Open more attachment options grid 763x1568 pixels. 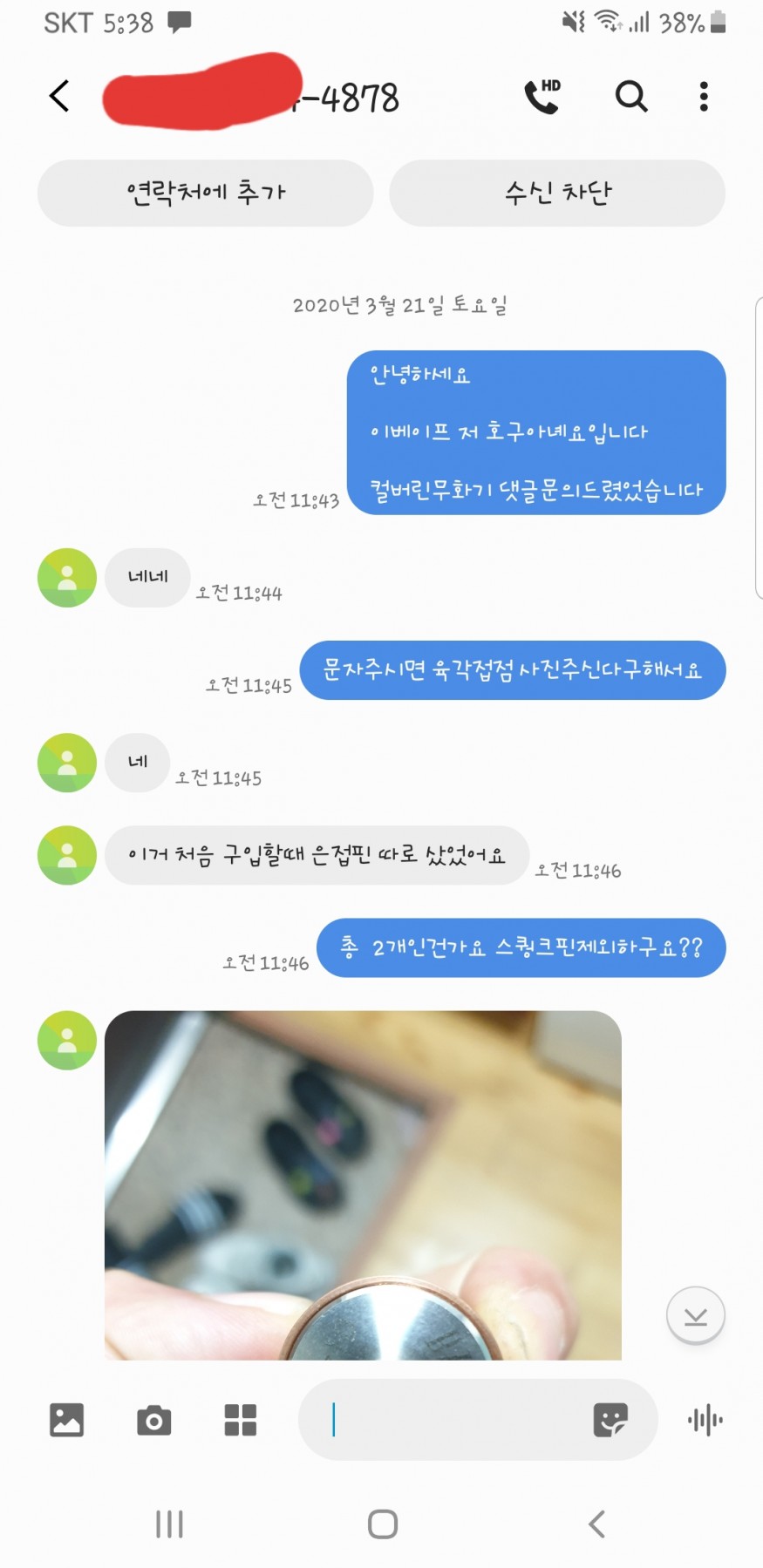pos(240,1420)
